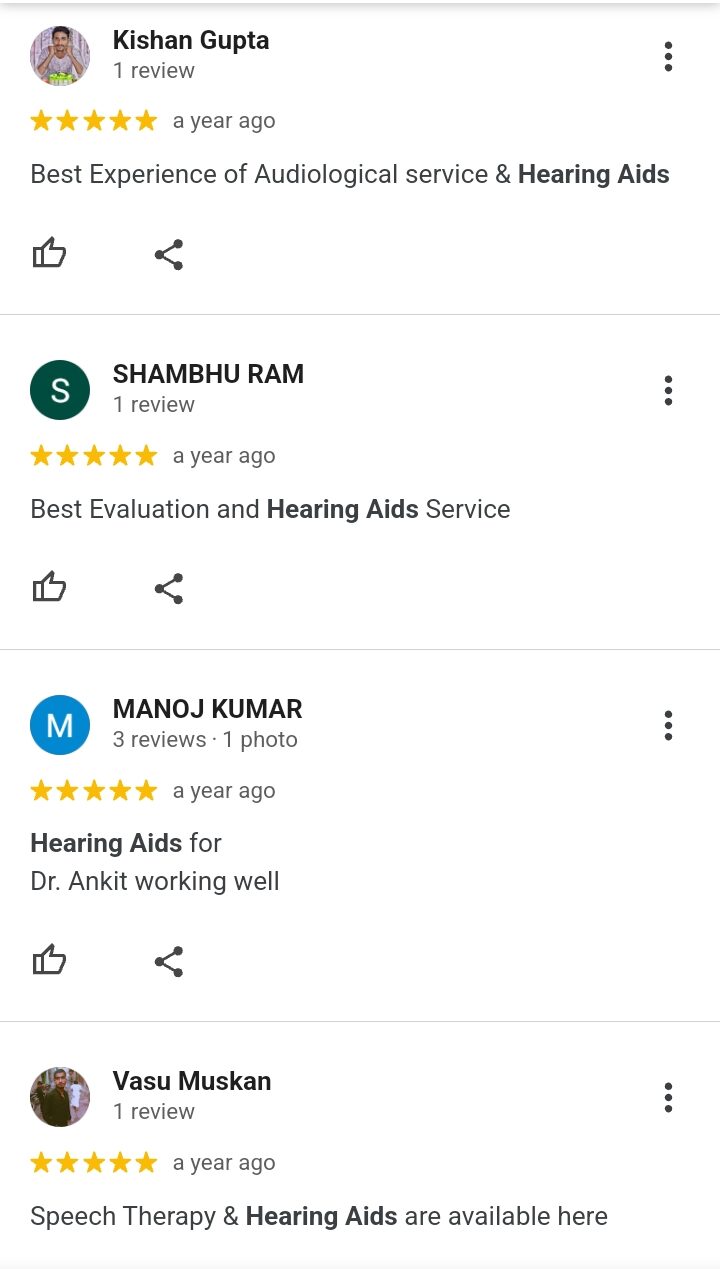
Task: Mark MANOJ KUMAR's review as helpful
Action: point(49,961)
